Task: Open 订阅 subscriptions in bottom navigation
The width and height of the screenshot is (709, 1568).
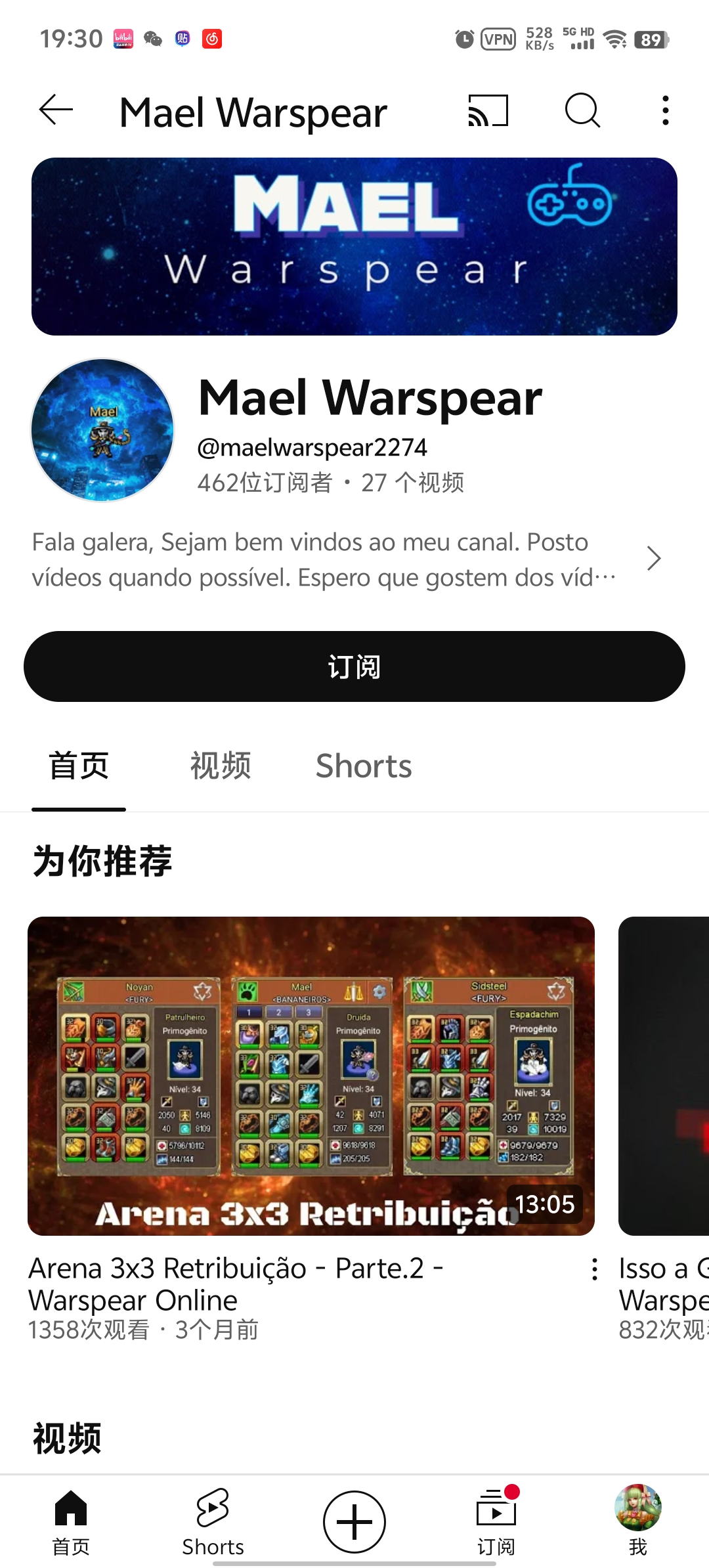Action: [x=496, y=1523]
